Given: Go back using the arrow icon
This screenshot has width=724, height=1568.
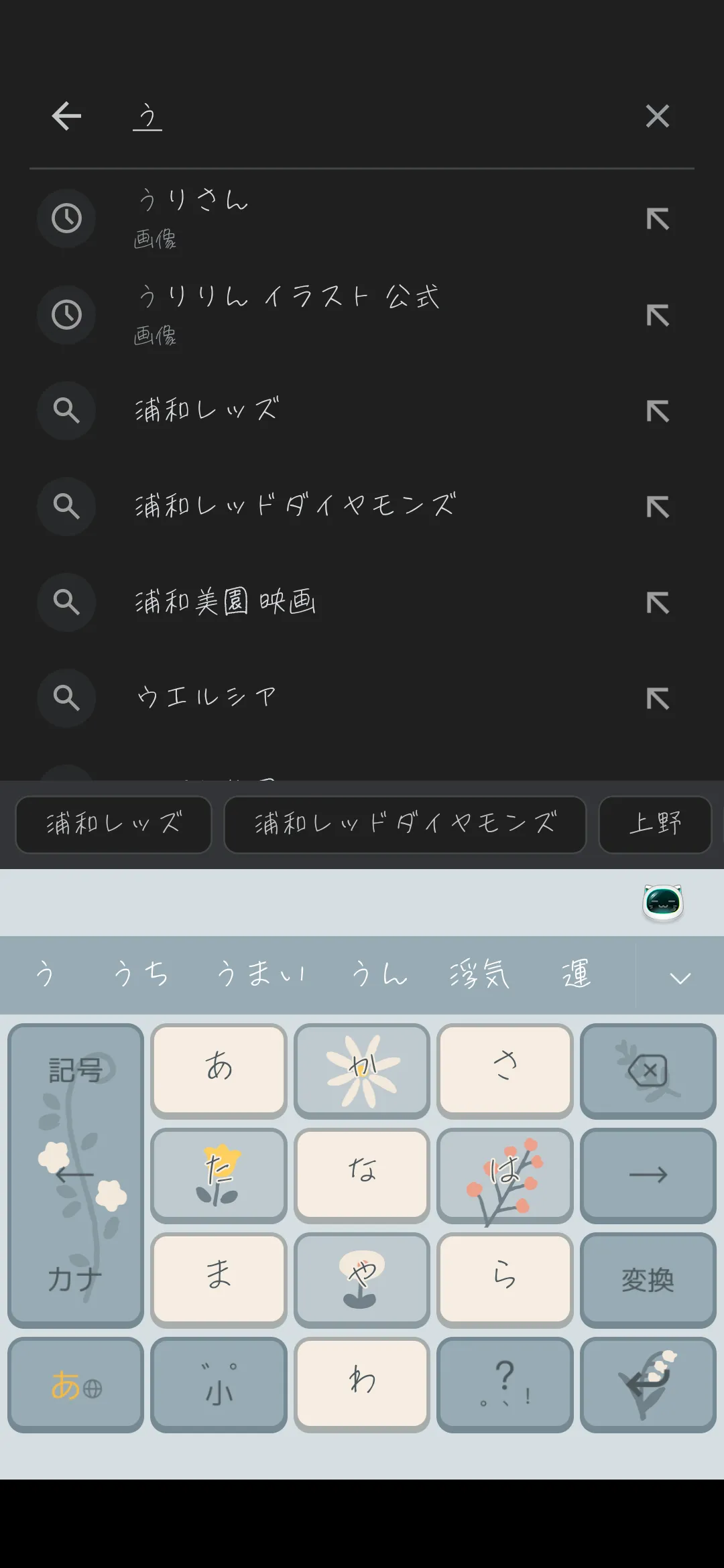Looking at the screenshot, I should coord(66,116).
